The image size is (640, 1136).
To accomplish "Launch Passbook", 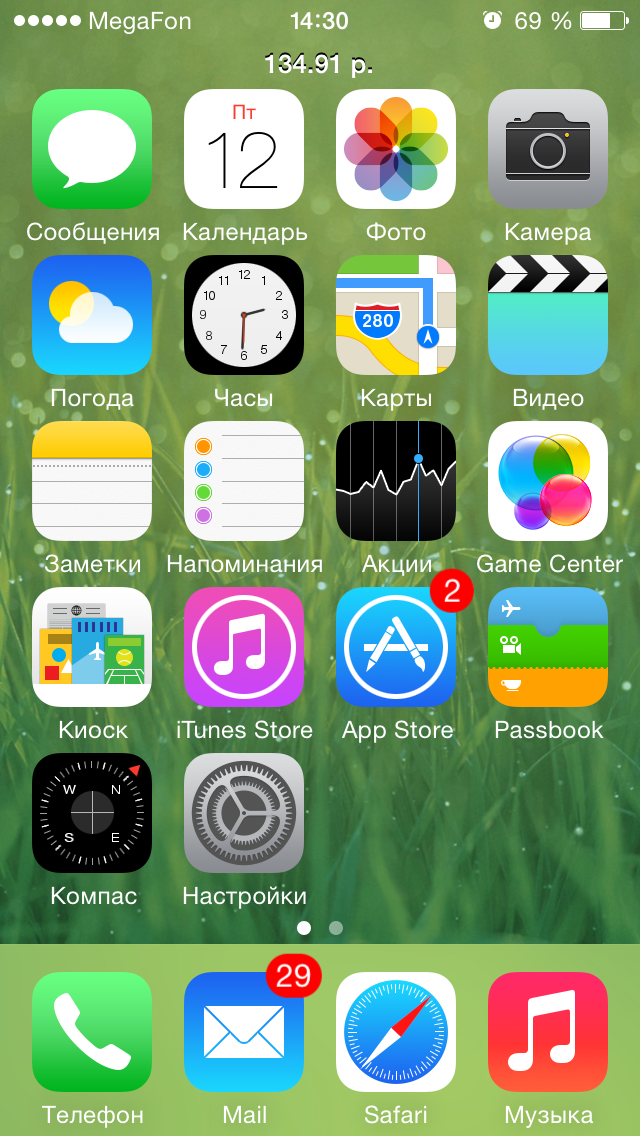I will (548, 647).
